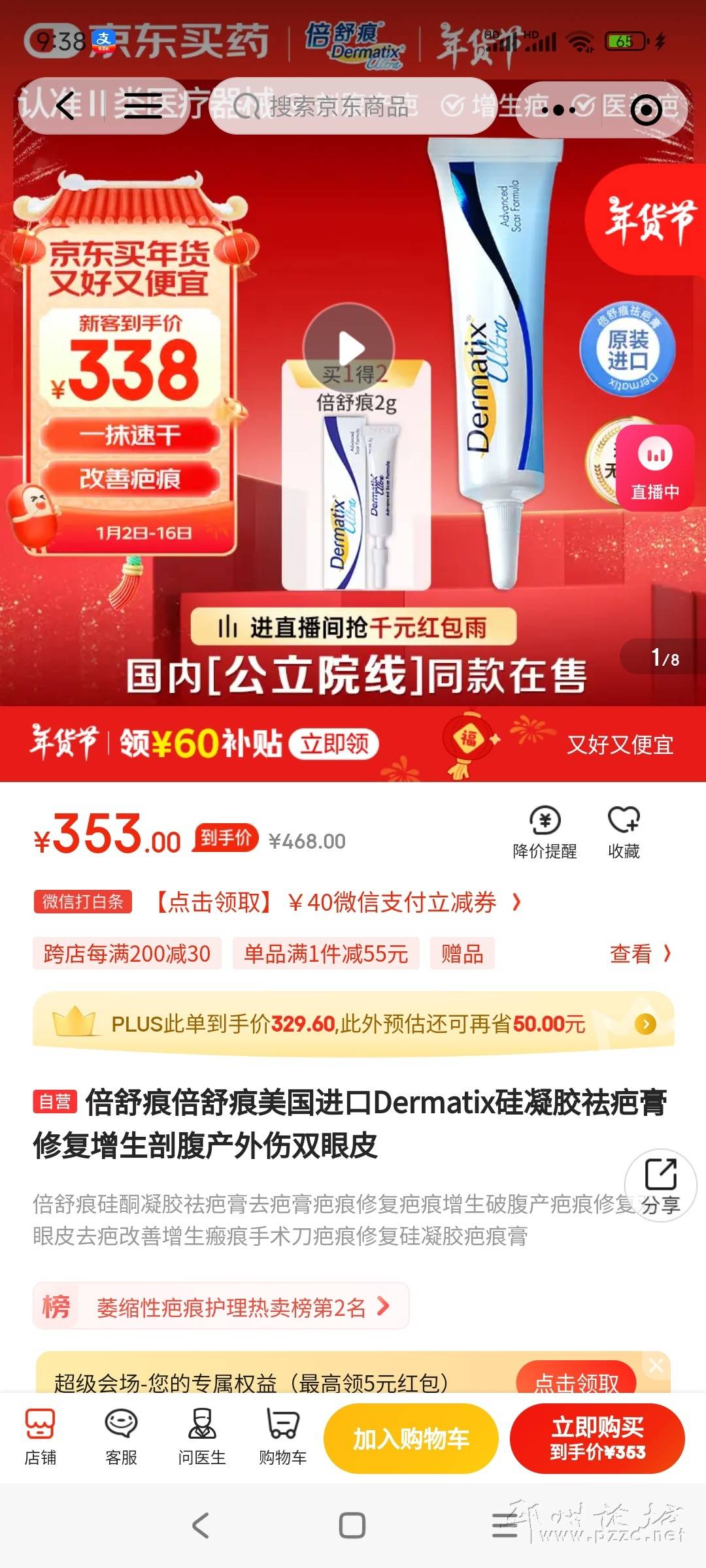Image resolution: width=706 pixels, height=1568 pixels.
Task: Consult a doctor via 问医生
Action: click(202, 1437)
